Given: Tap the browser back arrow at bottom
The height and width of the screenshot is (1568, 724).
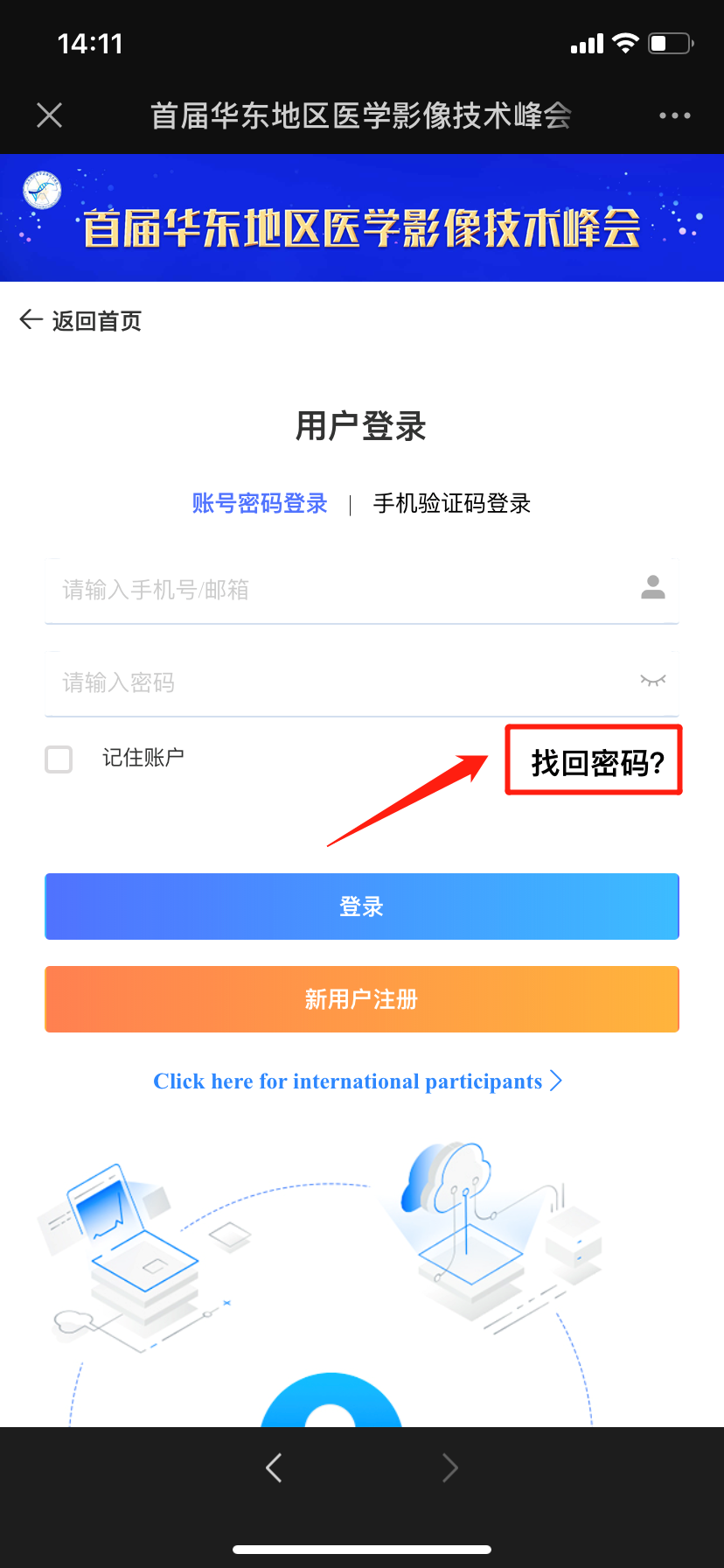Looking at the screenshot, I should tap(274, 1467).
